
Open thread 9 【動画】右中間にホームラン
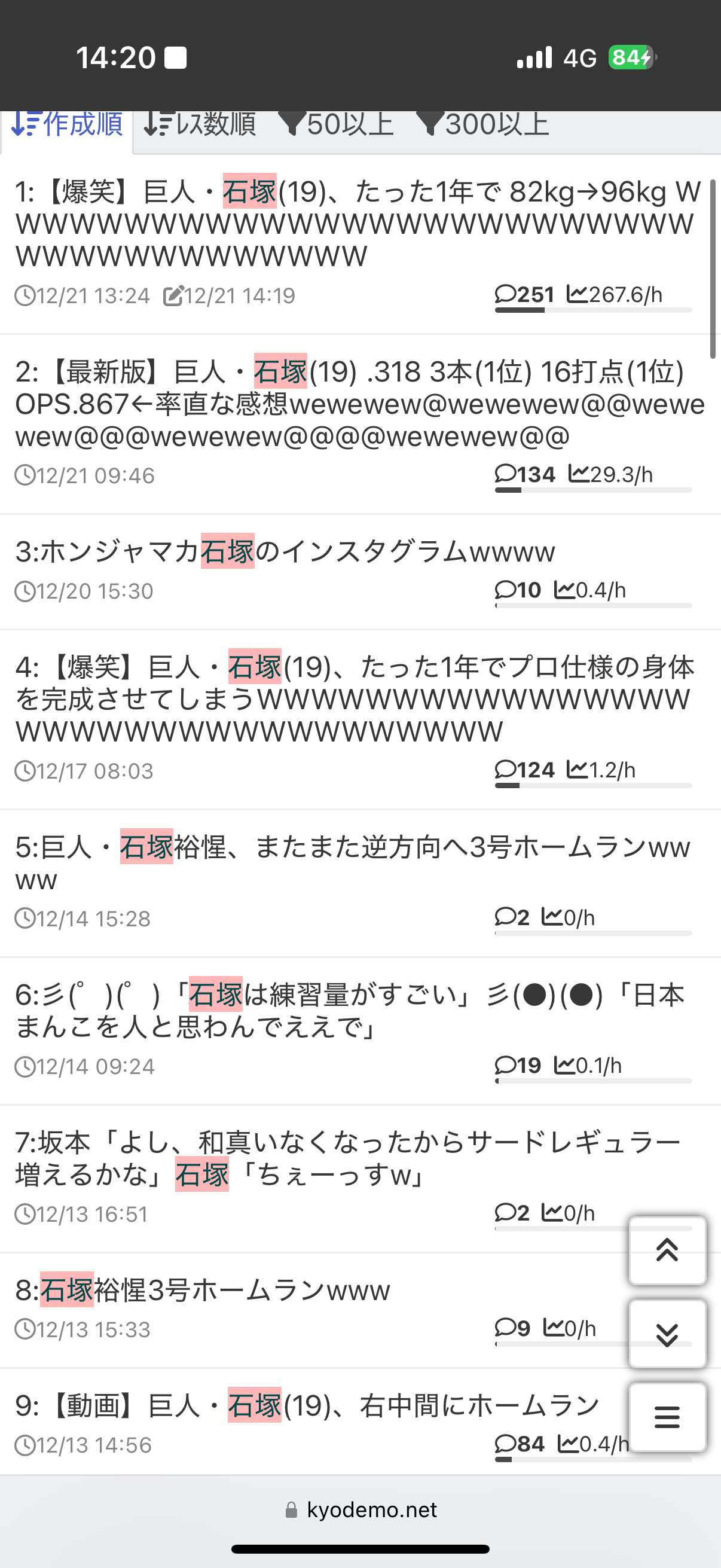coord(307,1406)
